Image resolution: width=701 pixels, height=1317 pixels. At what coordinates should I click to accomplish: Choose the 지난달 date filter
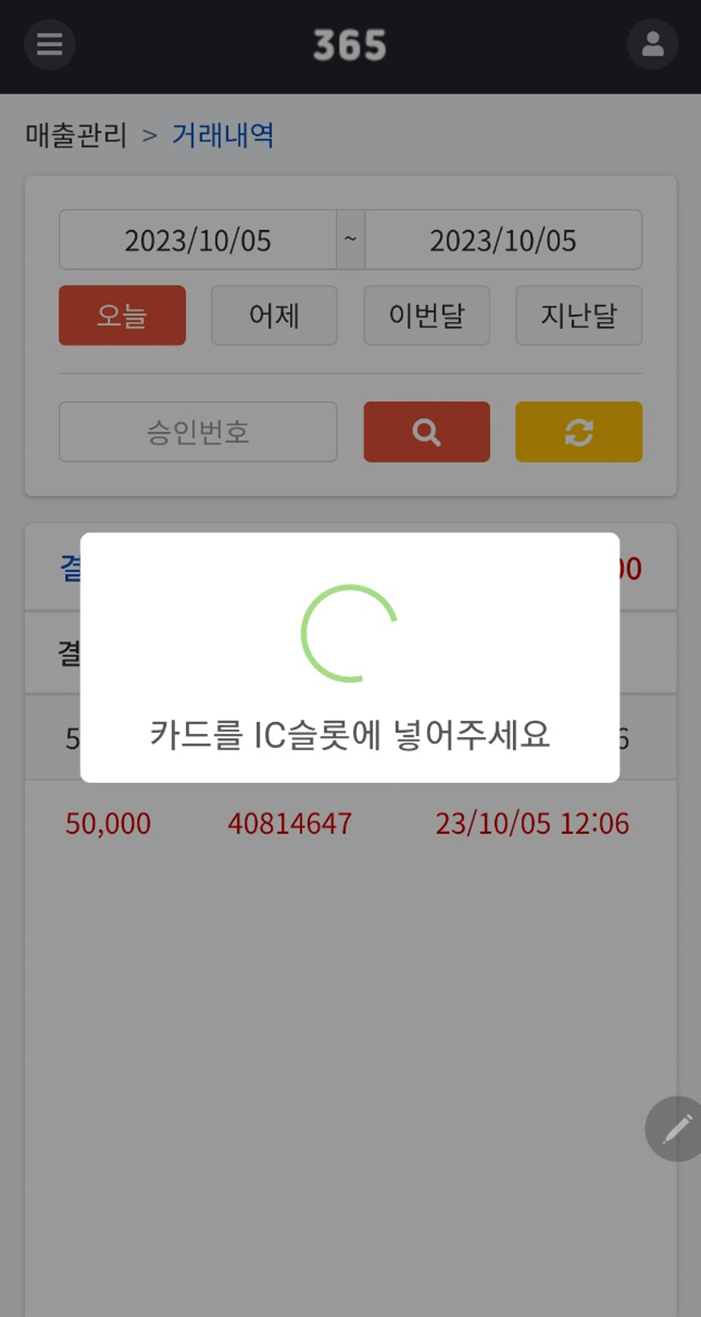point(579,316)
